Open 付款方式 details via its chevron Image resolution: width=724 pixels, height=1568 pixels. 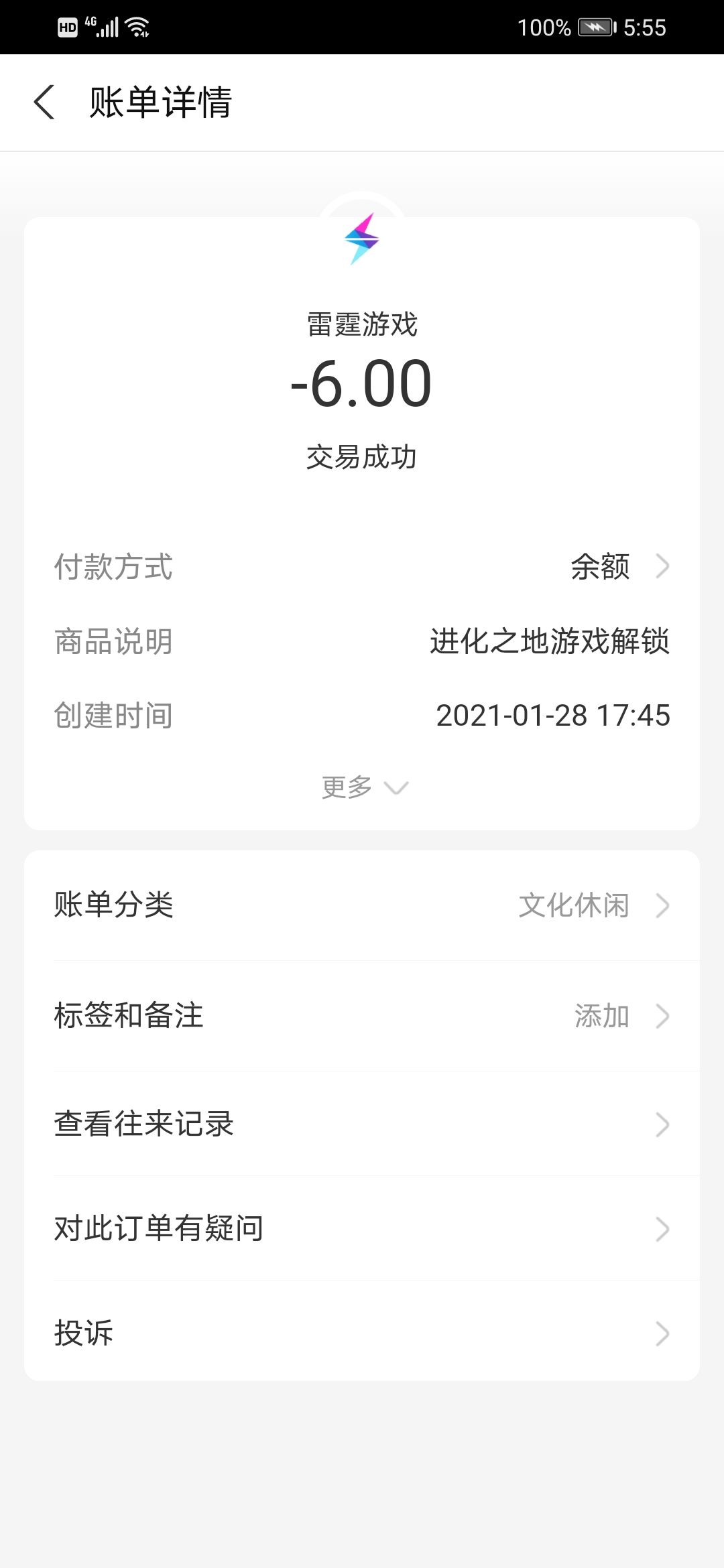pyautogui.click(x=662, y=566)
